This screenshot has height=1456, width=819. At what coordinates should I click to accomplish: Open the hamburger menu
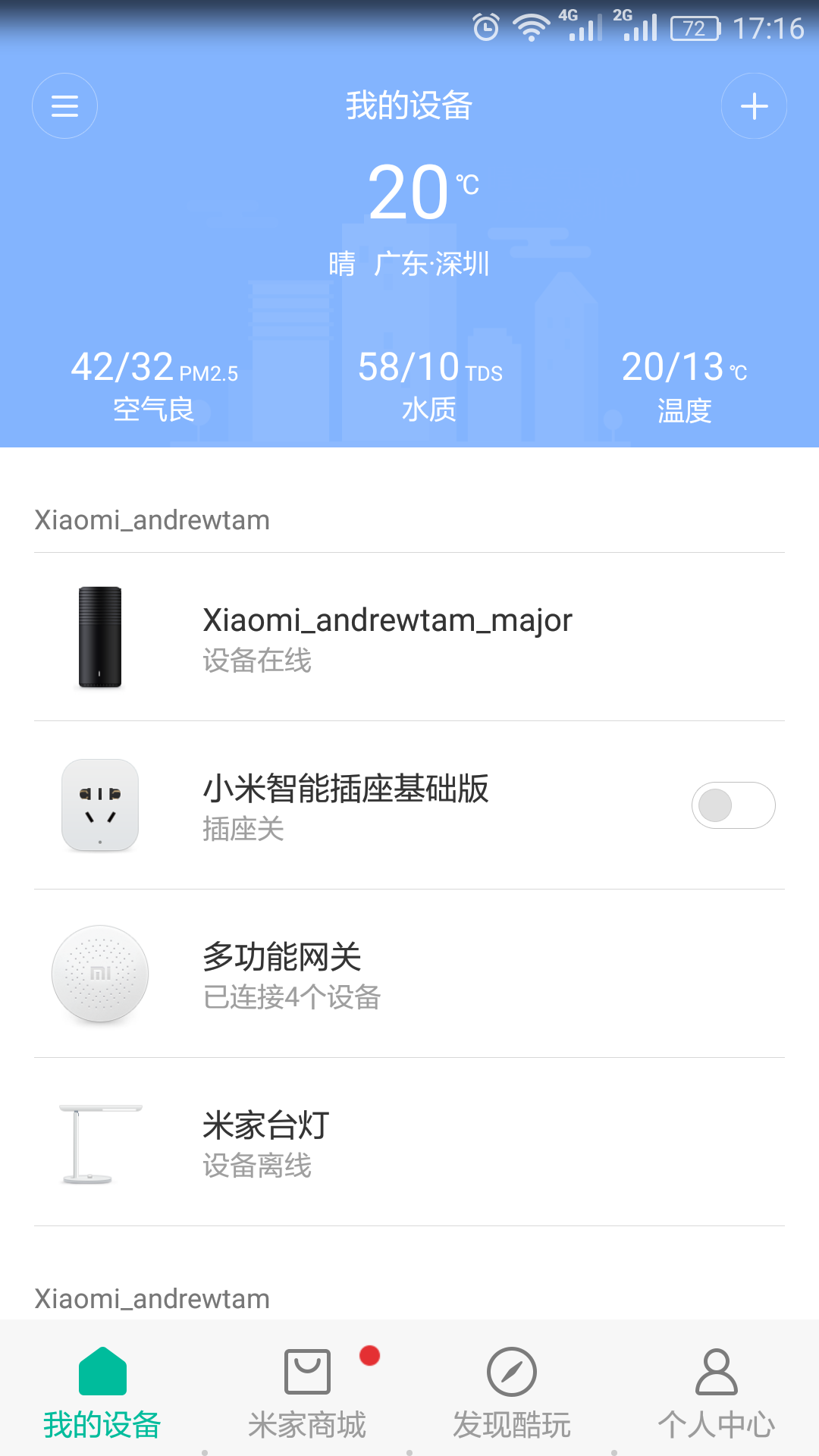(64, 106)
